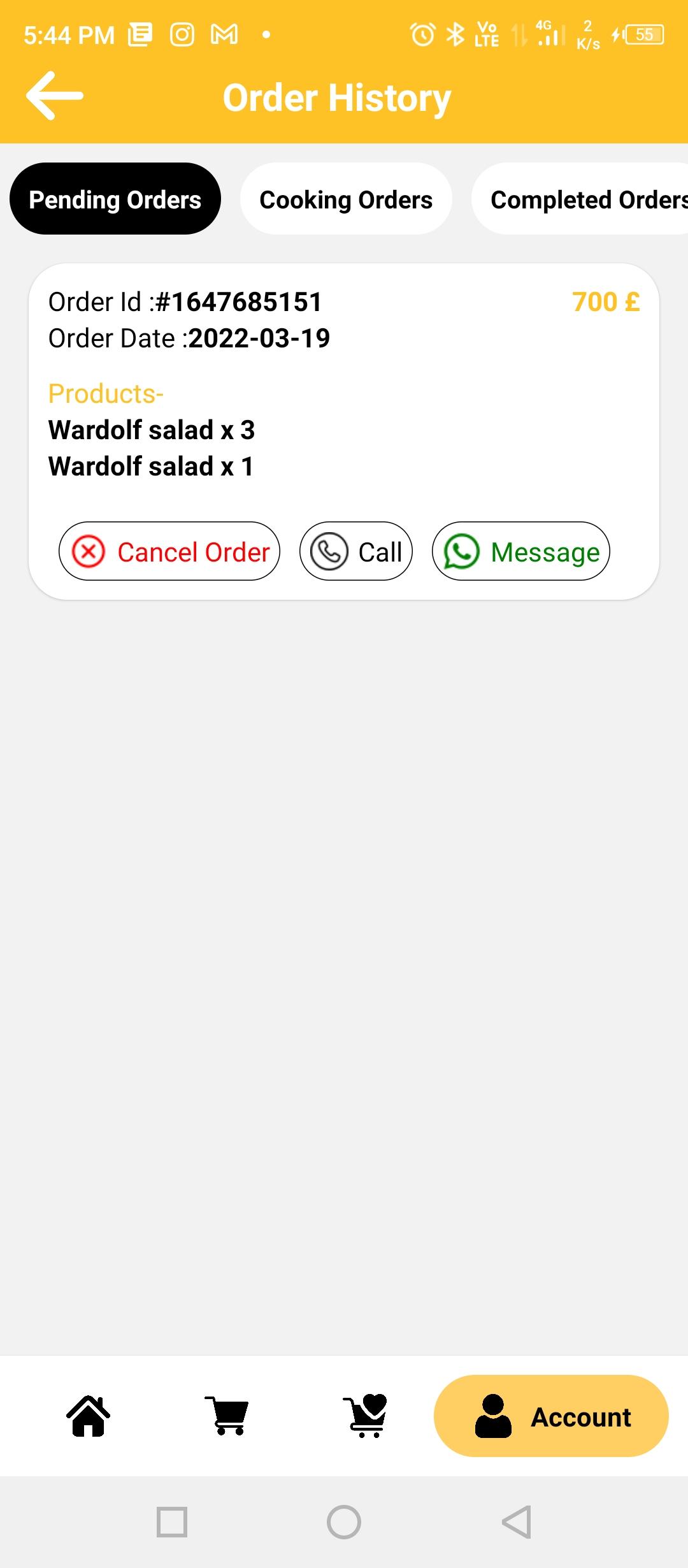
Task: Open the home tab in bottom bar
Action: (89, 1416)
